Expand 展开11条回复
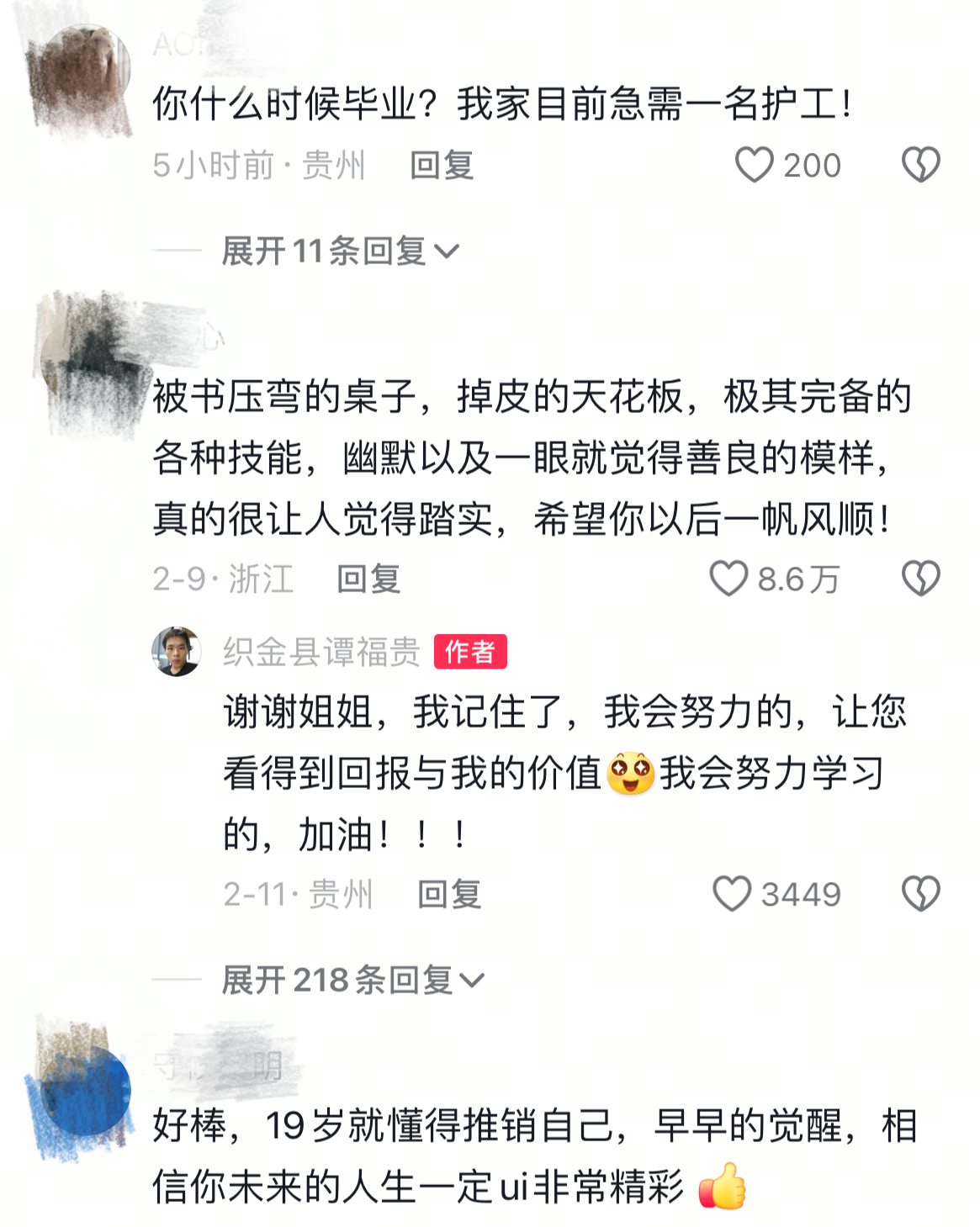The image size is (980, 1227). (340, 251)
